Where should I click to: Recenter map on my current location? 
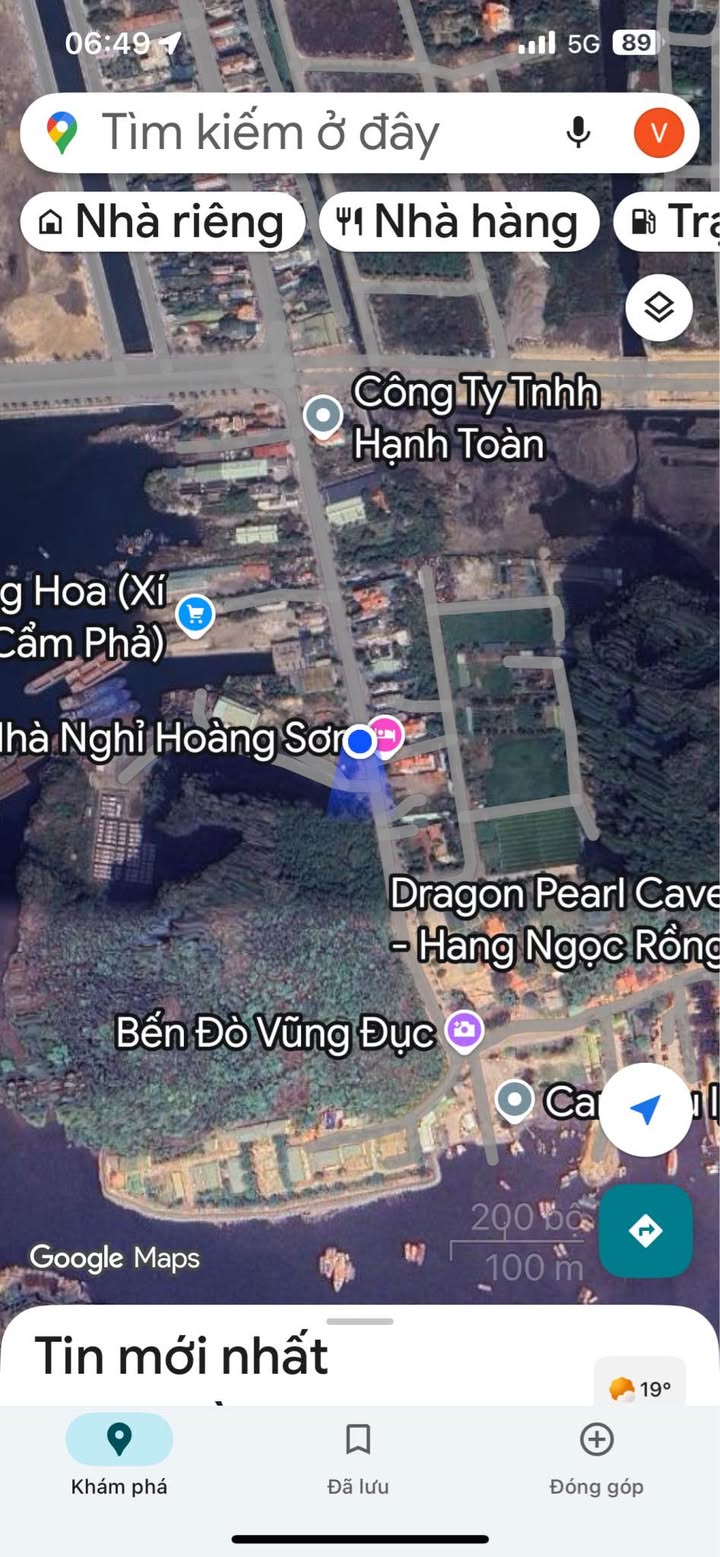coord(645,1109)
